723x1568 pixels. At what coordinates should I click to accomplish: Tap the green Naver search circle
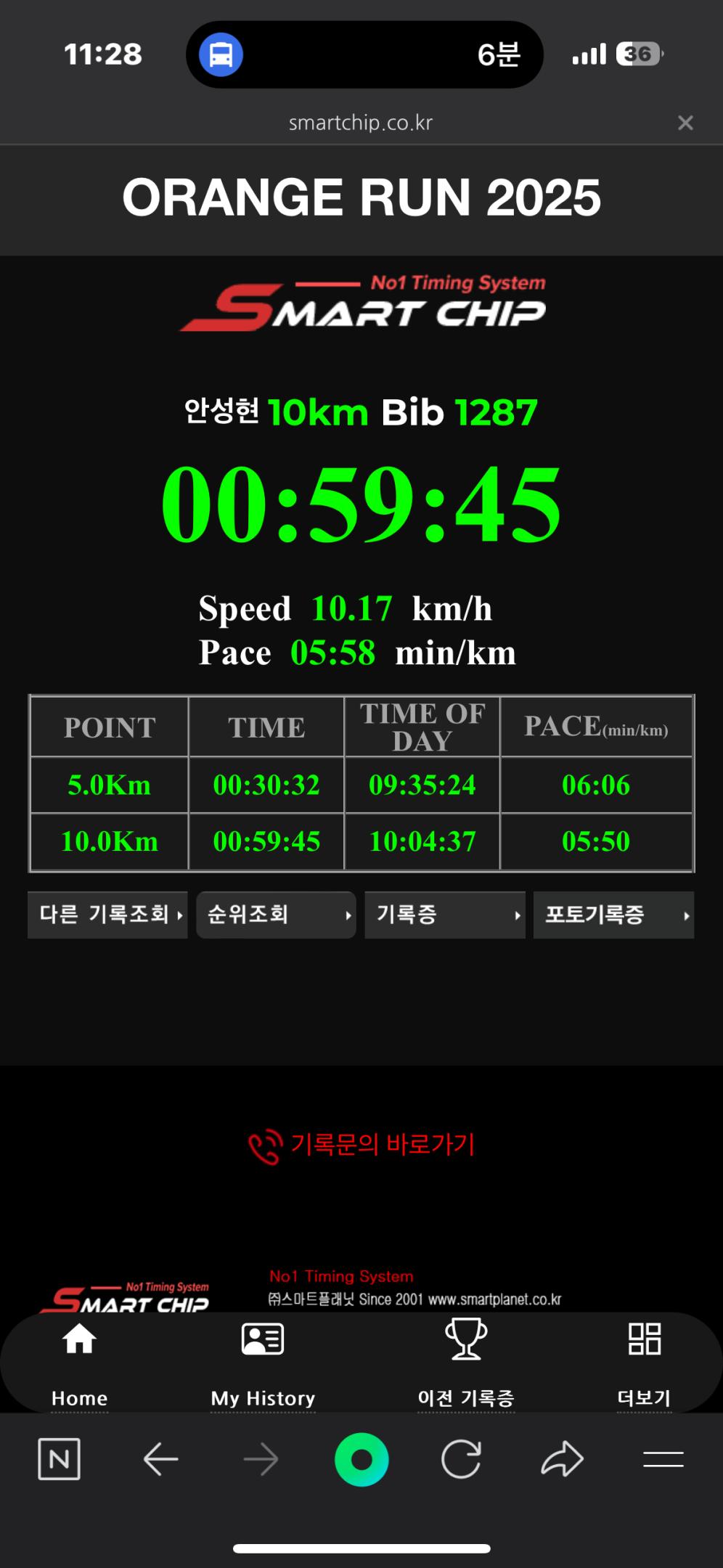click(x=361, y=1459)
